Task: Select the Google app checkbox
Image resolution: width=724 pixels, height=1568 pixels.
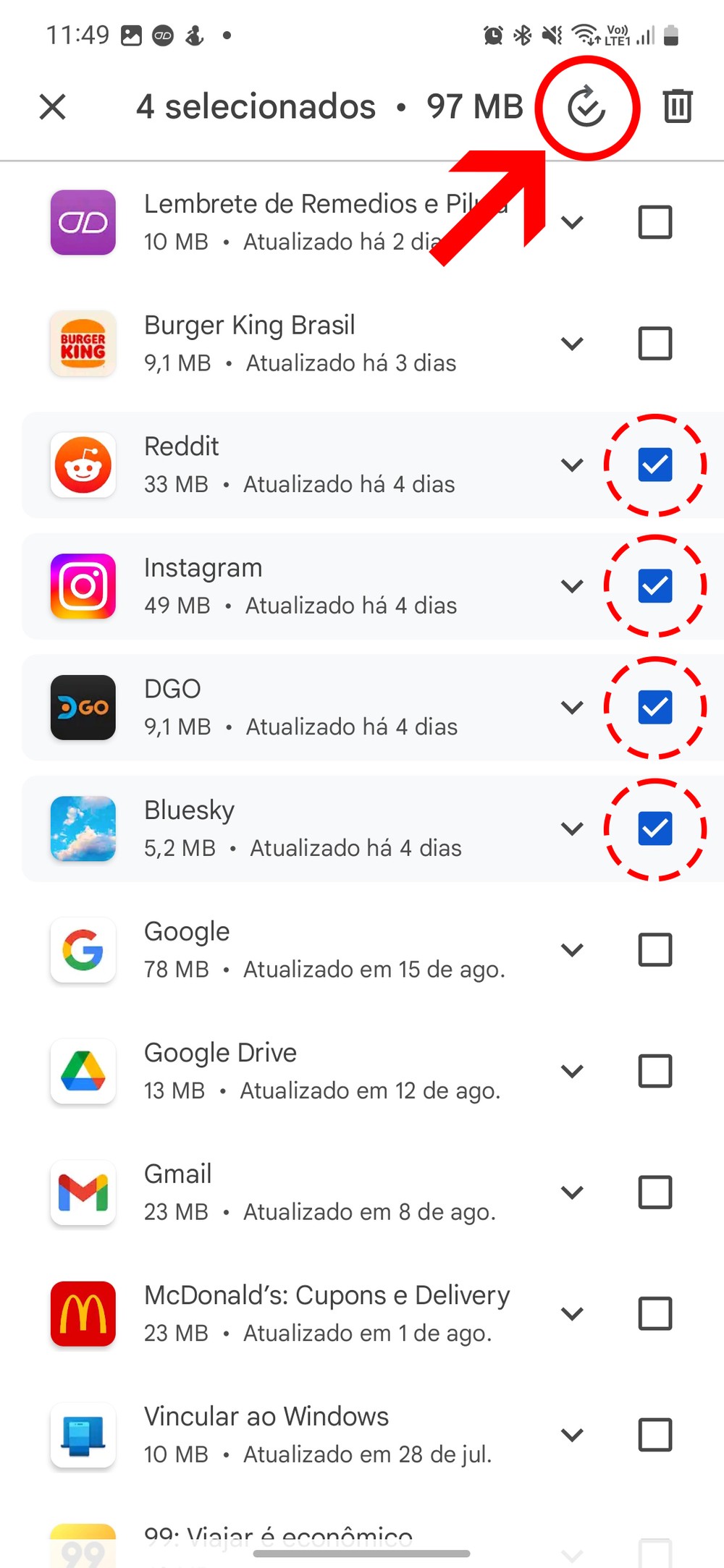Action: (655, 949)
